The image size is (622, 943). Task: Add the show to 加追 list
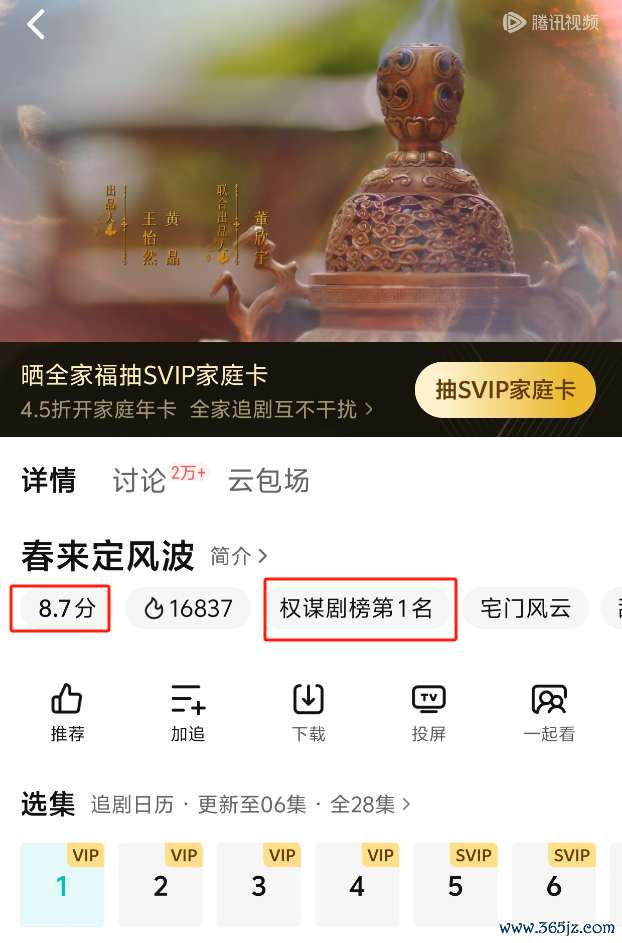(x=187, y=712)
